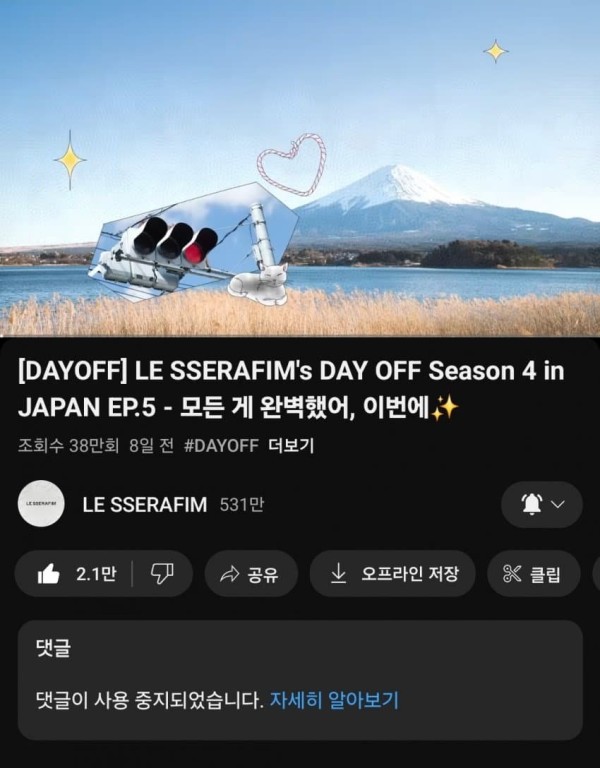
Task: Open the #DAYOFF hashtag
Action: point(223,445)
